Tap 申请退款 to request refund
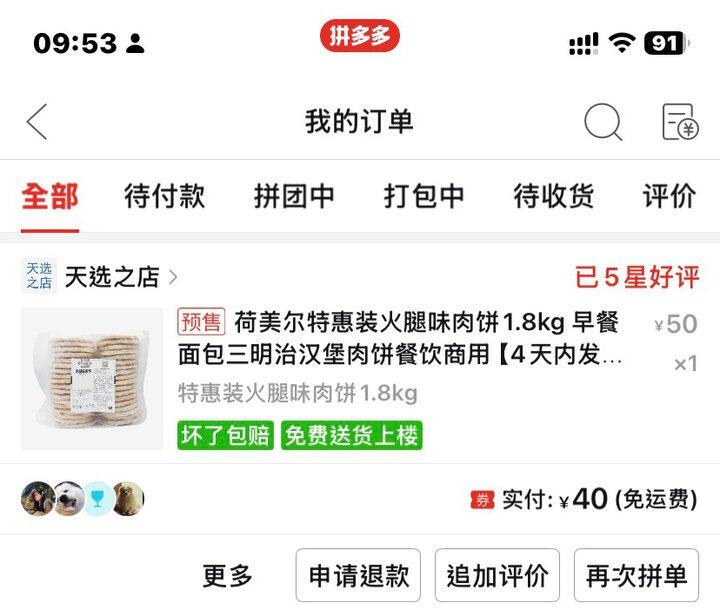 pyautogui.click(x=358, y=575)
